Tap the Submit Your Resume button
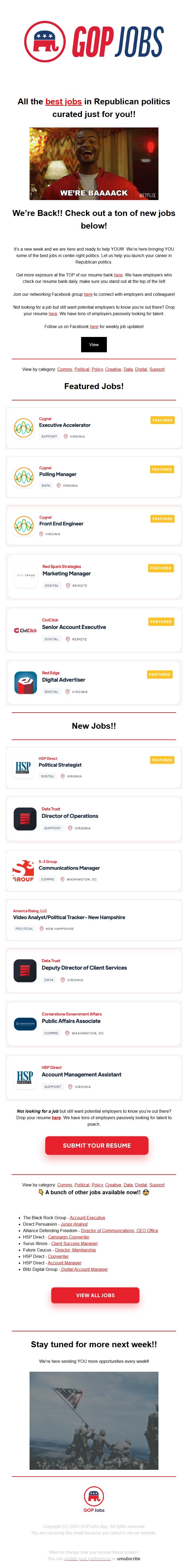The image size is (188, 1568). click(97, 1146)
